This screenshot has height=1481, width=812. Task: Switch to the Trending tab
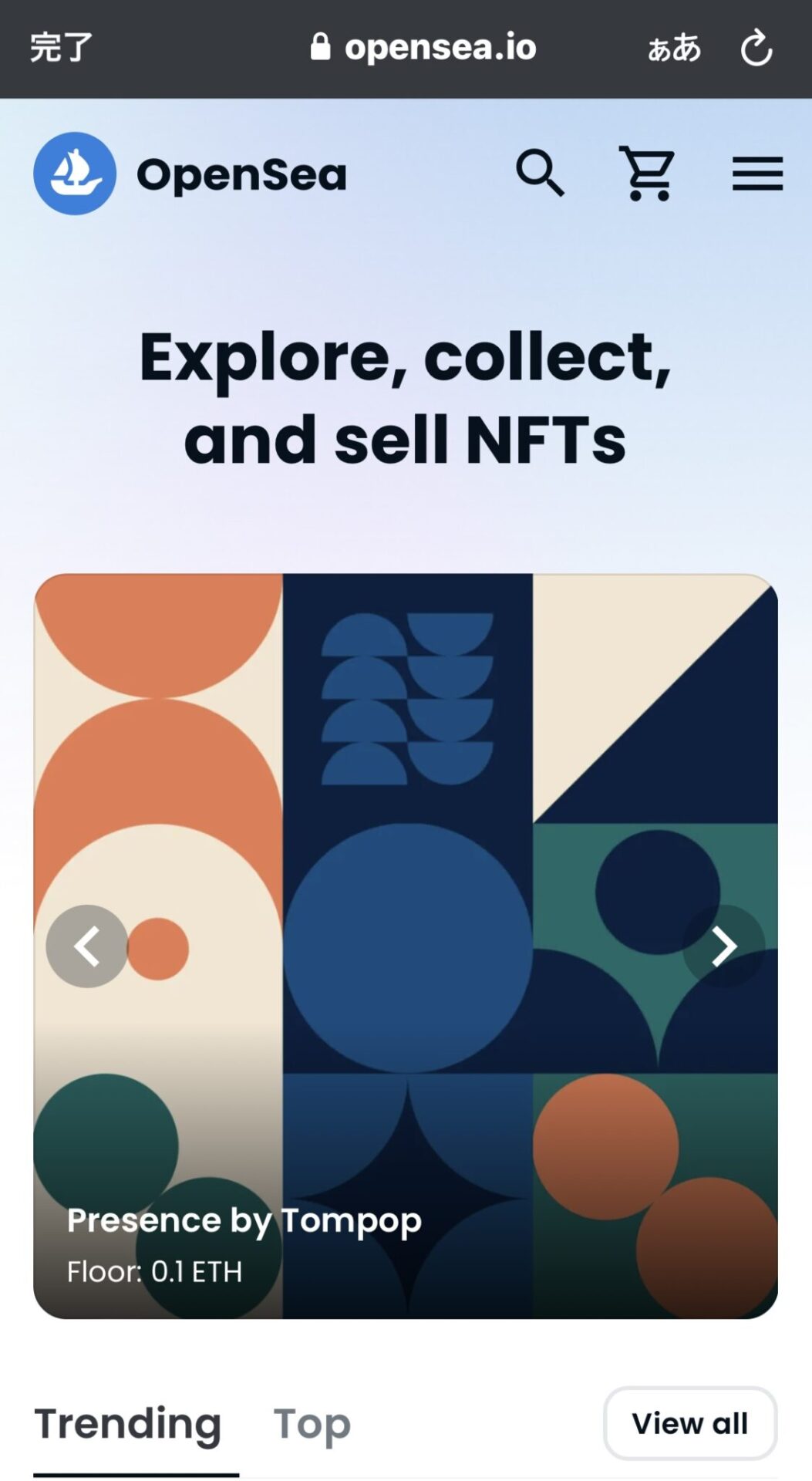point(128,1423)
